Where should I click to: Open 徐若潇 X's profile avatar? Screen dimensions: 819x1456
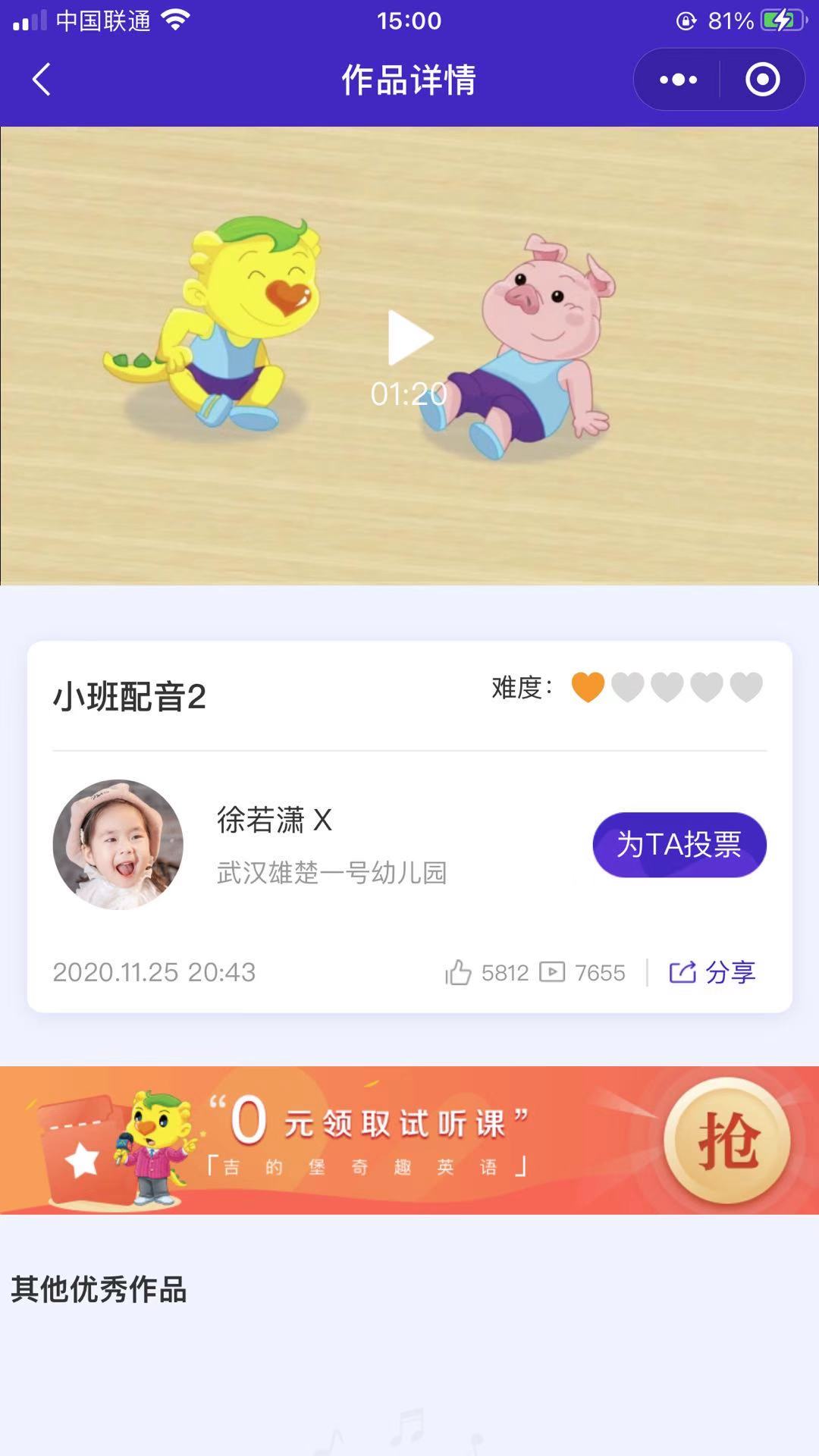[118, 844]
